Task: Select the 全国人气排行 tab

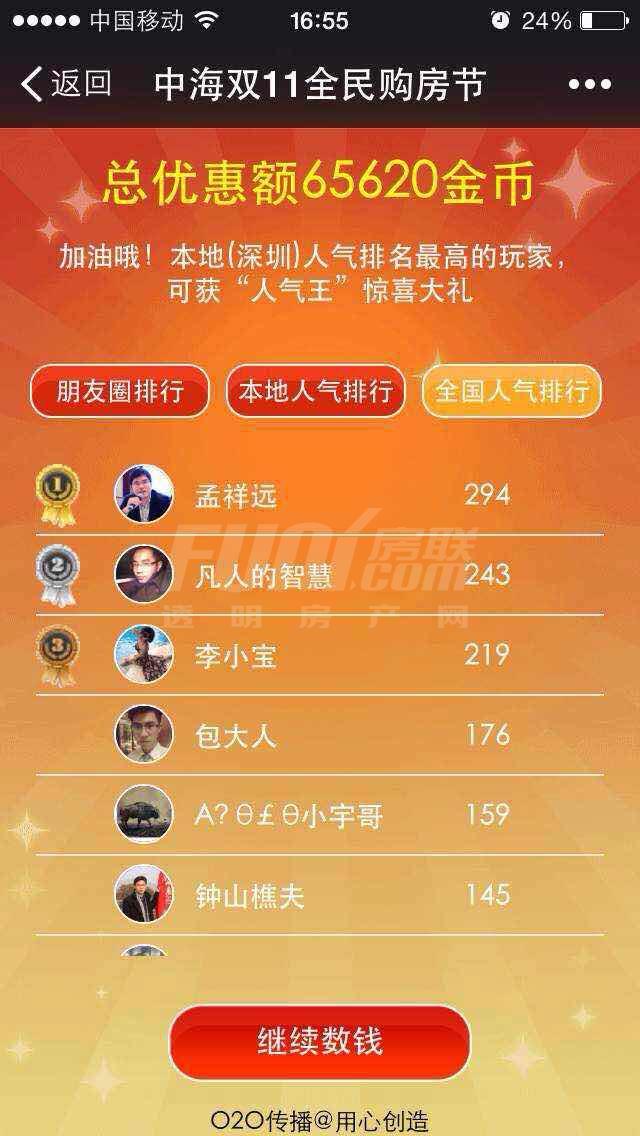Action: 512,390
